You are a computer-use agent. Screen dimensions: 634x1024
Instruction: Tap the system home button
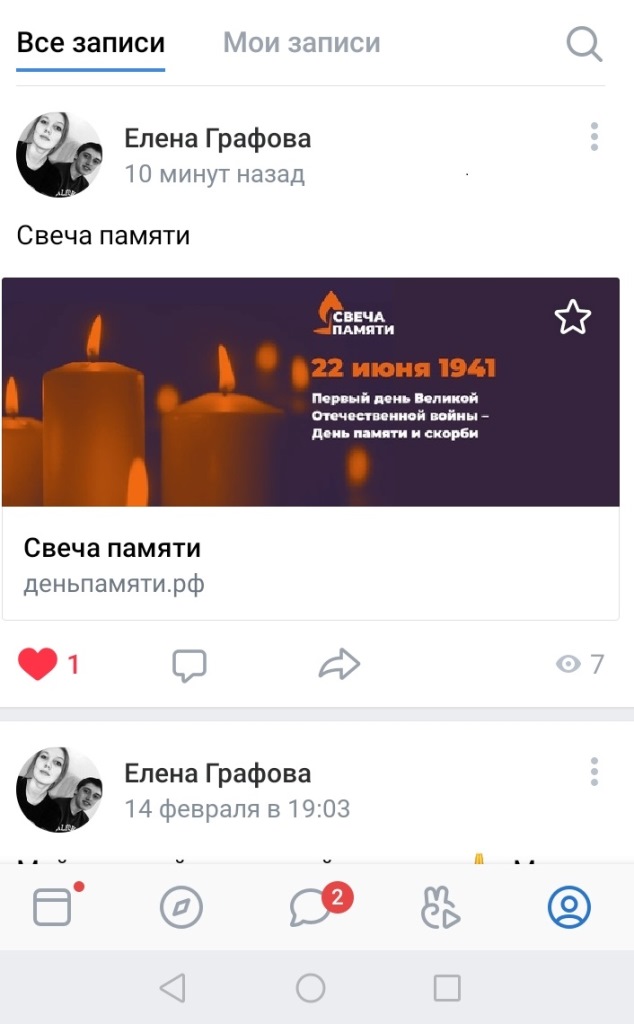click(x=311, y=987)
